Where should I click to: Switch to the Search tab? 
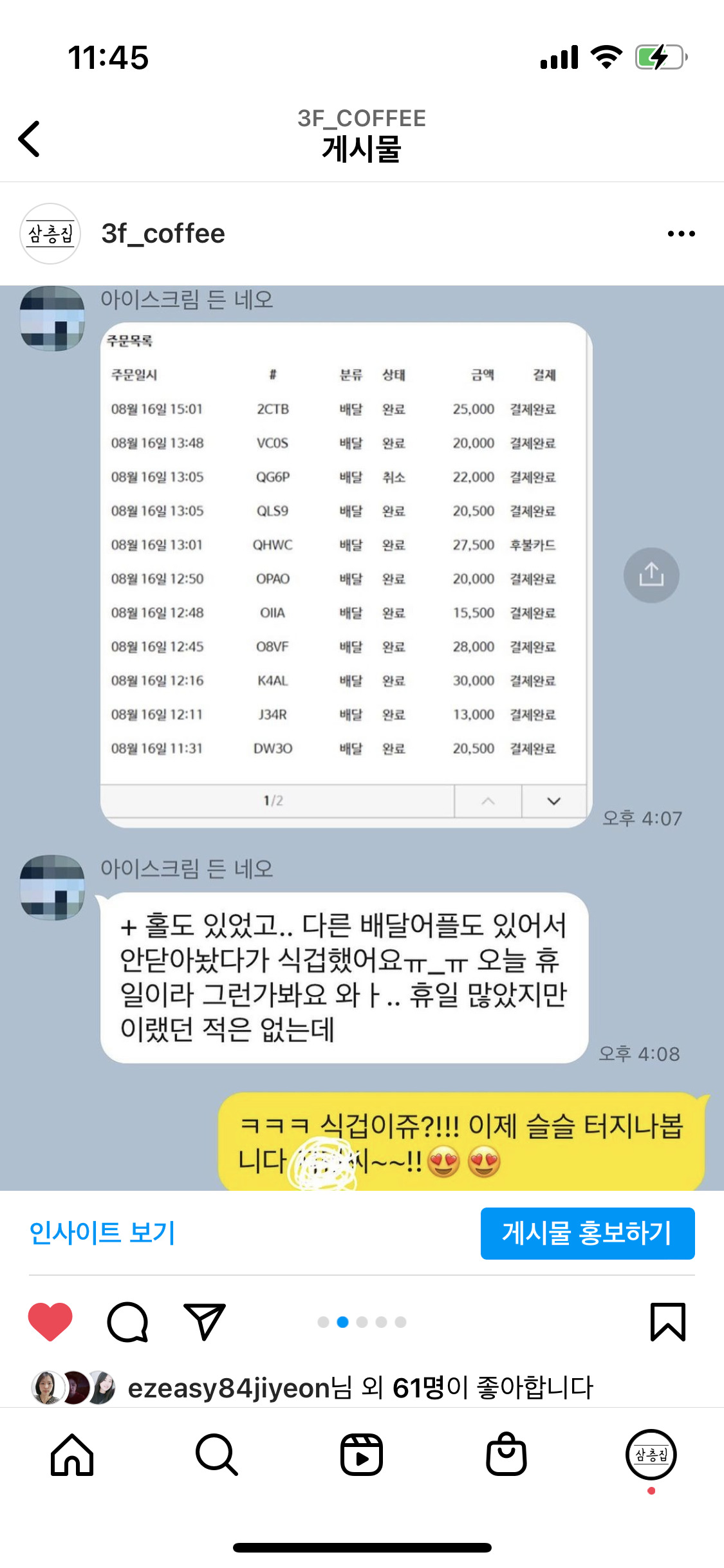pyautogui.click(x=217, y=1455)
